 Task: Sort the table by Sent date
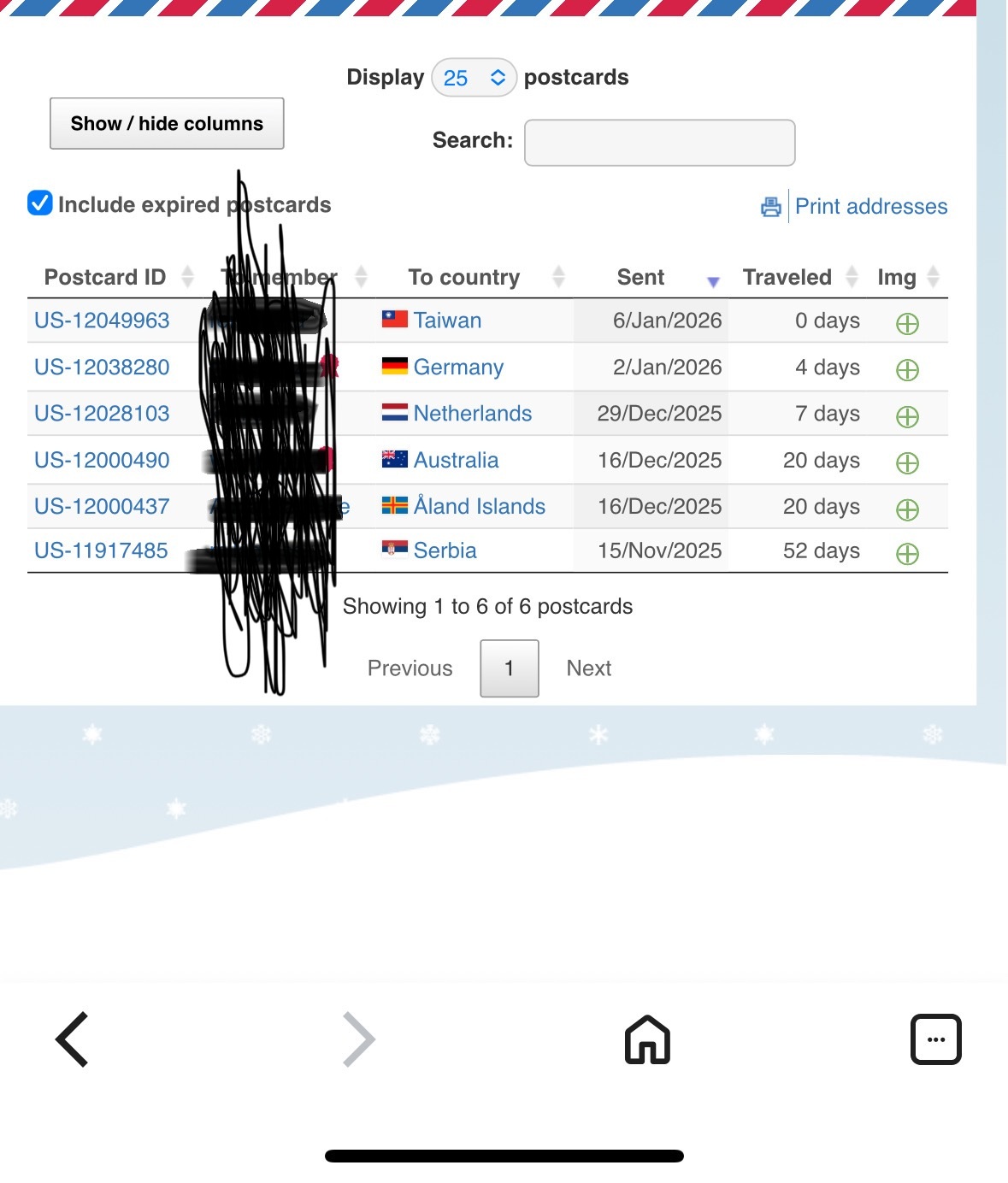click(641, 277)
